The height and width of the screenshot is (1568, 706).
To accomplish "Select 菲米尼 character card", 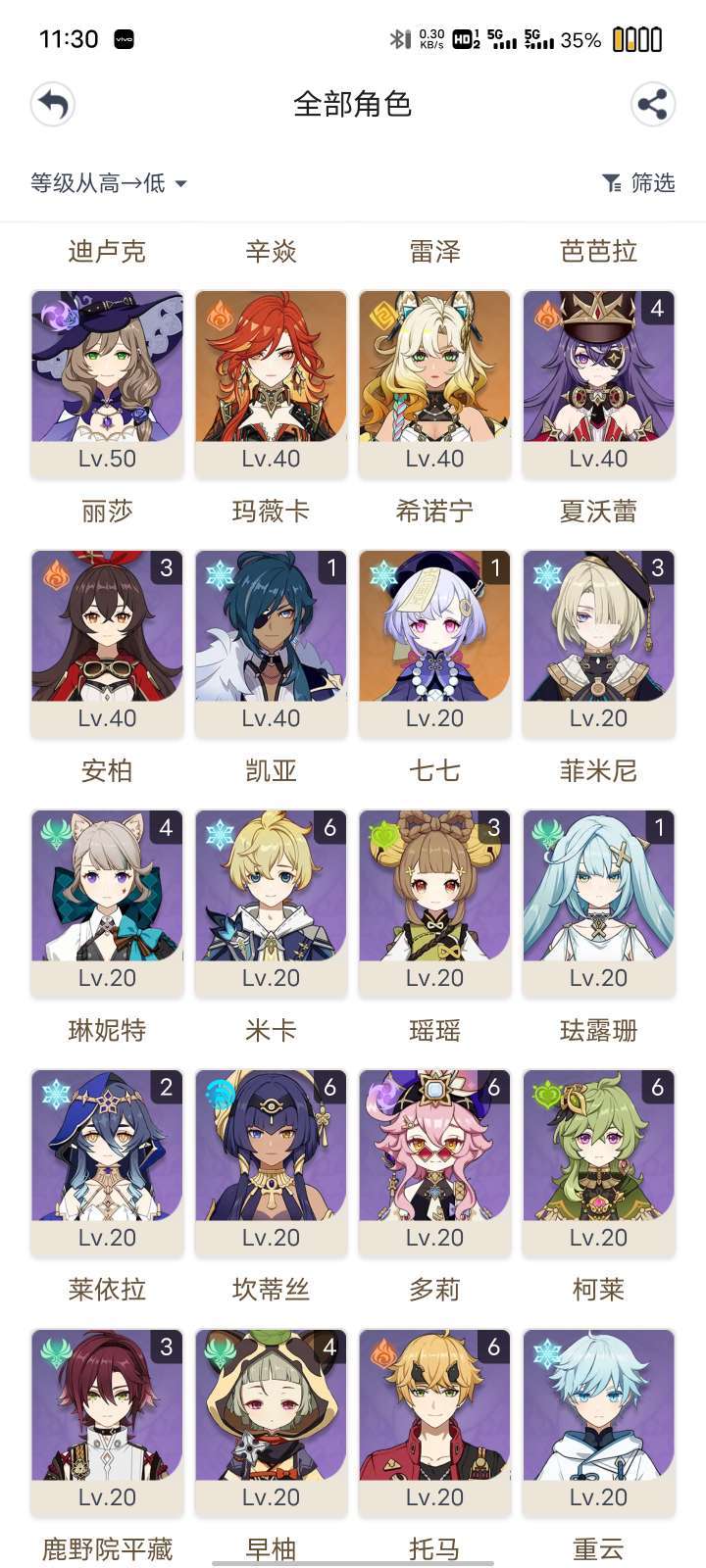I will [x=598, y=644].
